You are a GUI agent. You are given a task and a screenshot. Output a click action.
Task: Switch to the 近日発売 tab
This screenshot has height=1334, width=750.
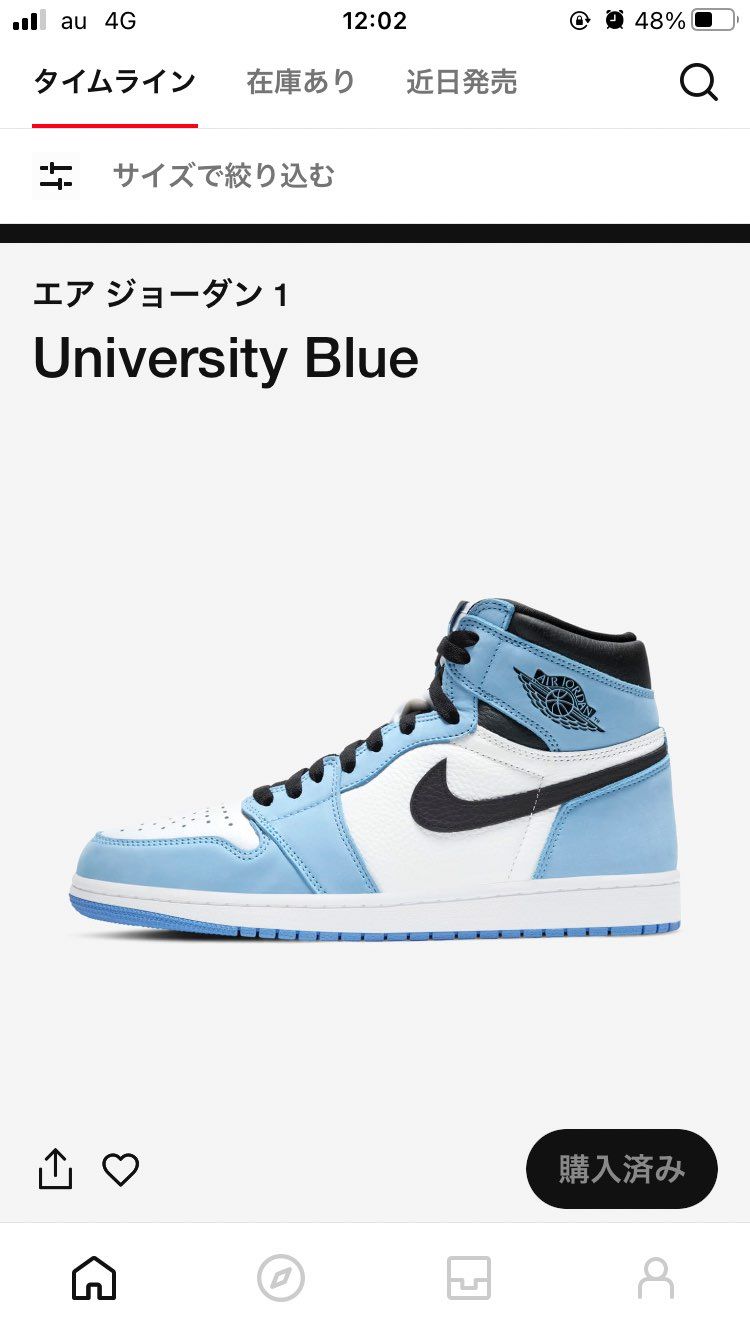point(461,82)
